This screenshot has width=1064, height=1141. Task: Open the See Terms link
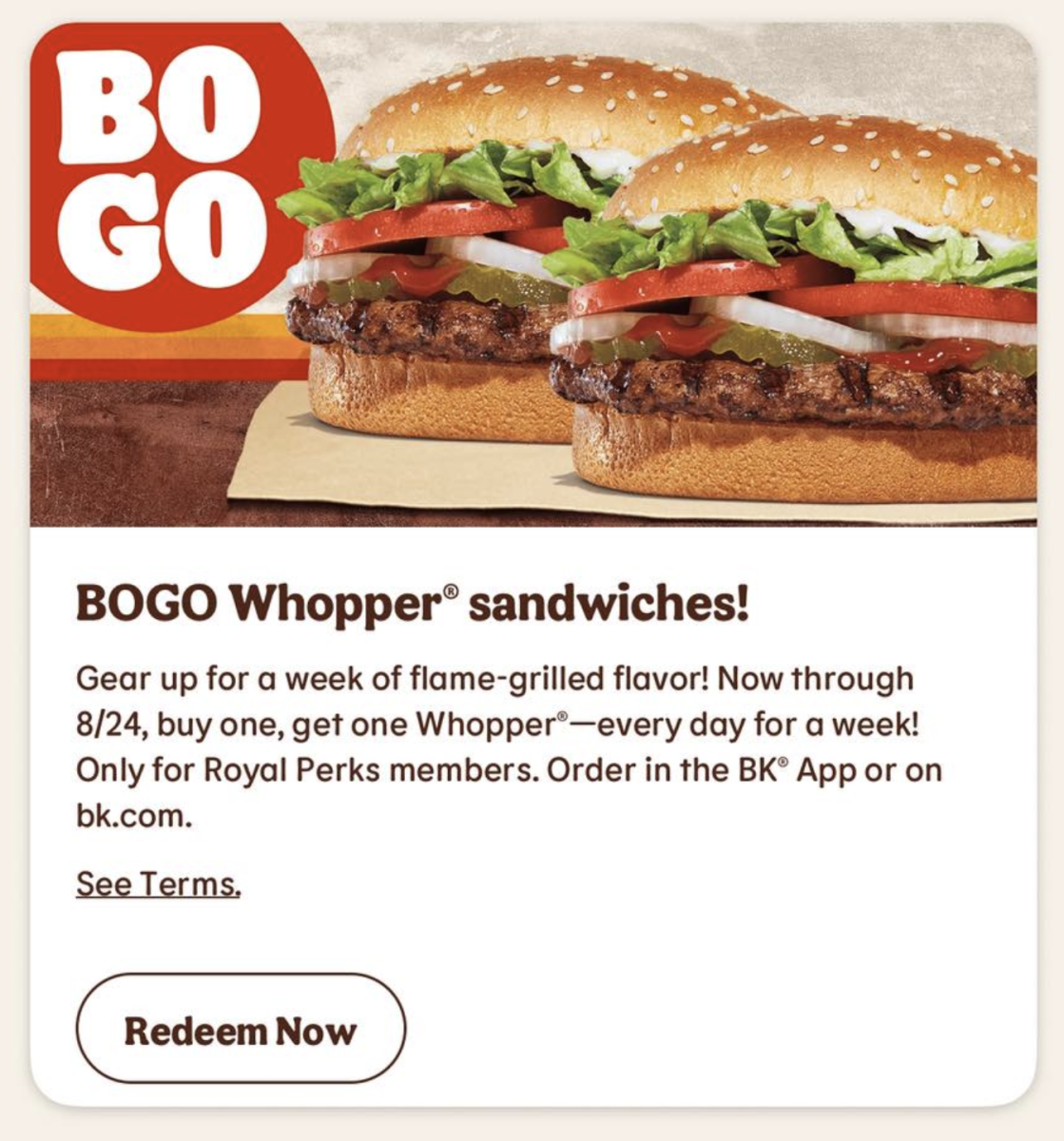coord(158,884)
